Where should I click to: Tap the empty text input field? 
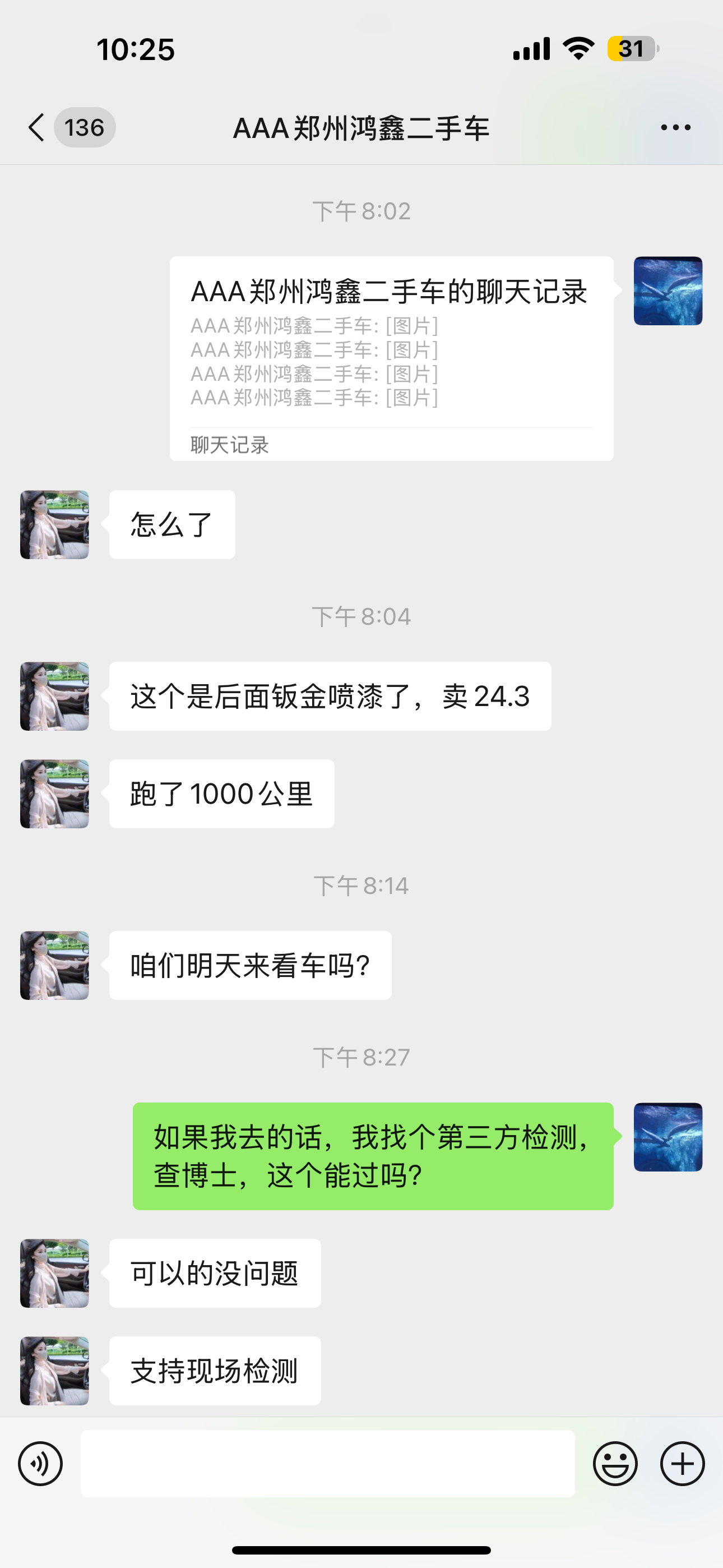pos(328,1463)
